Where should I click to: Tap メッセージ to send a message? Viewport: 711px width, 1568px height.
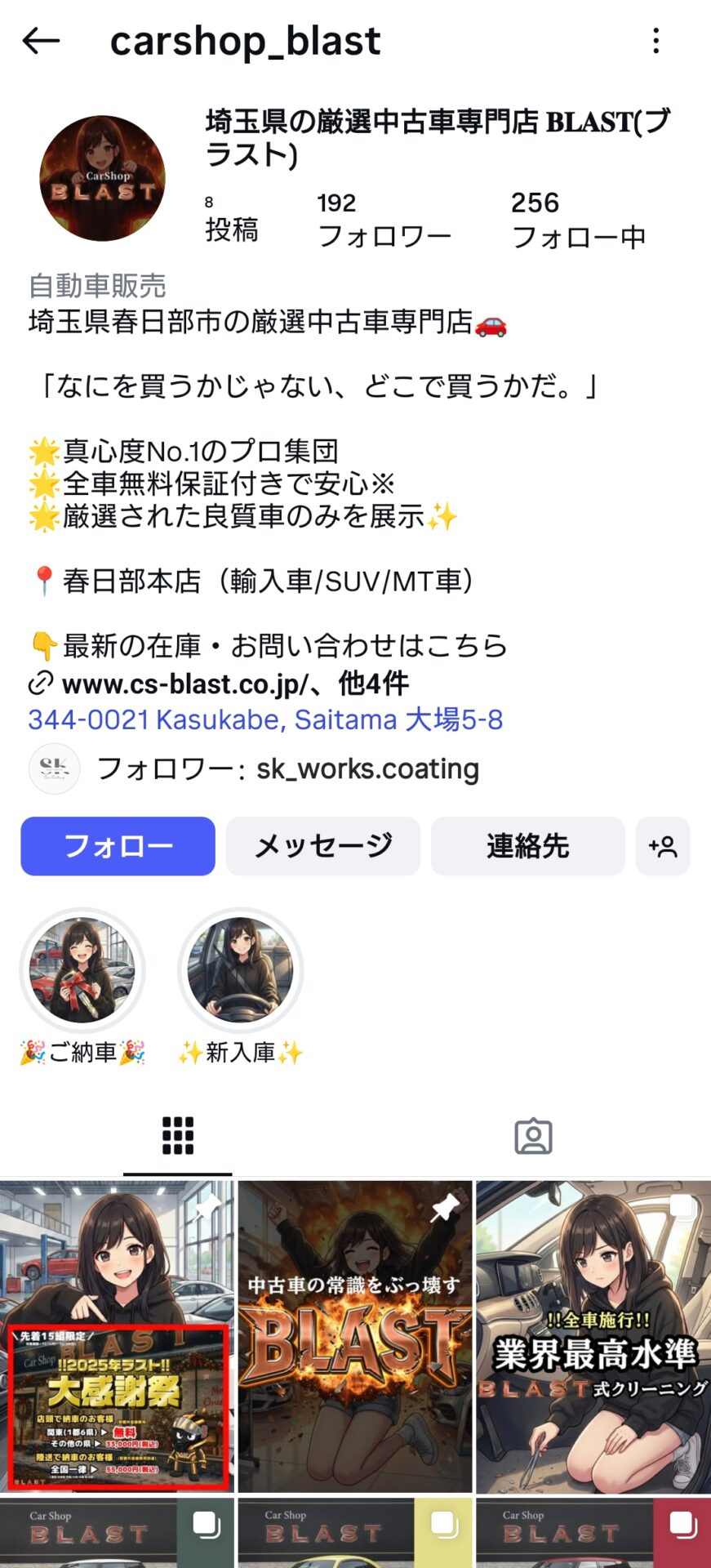tap(323, 846)
